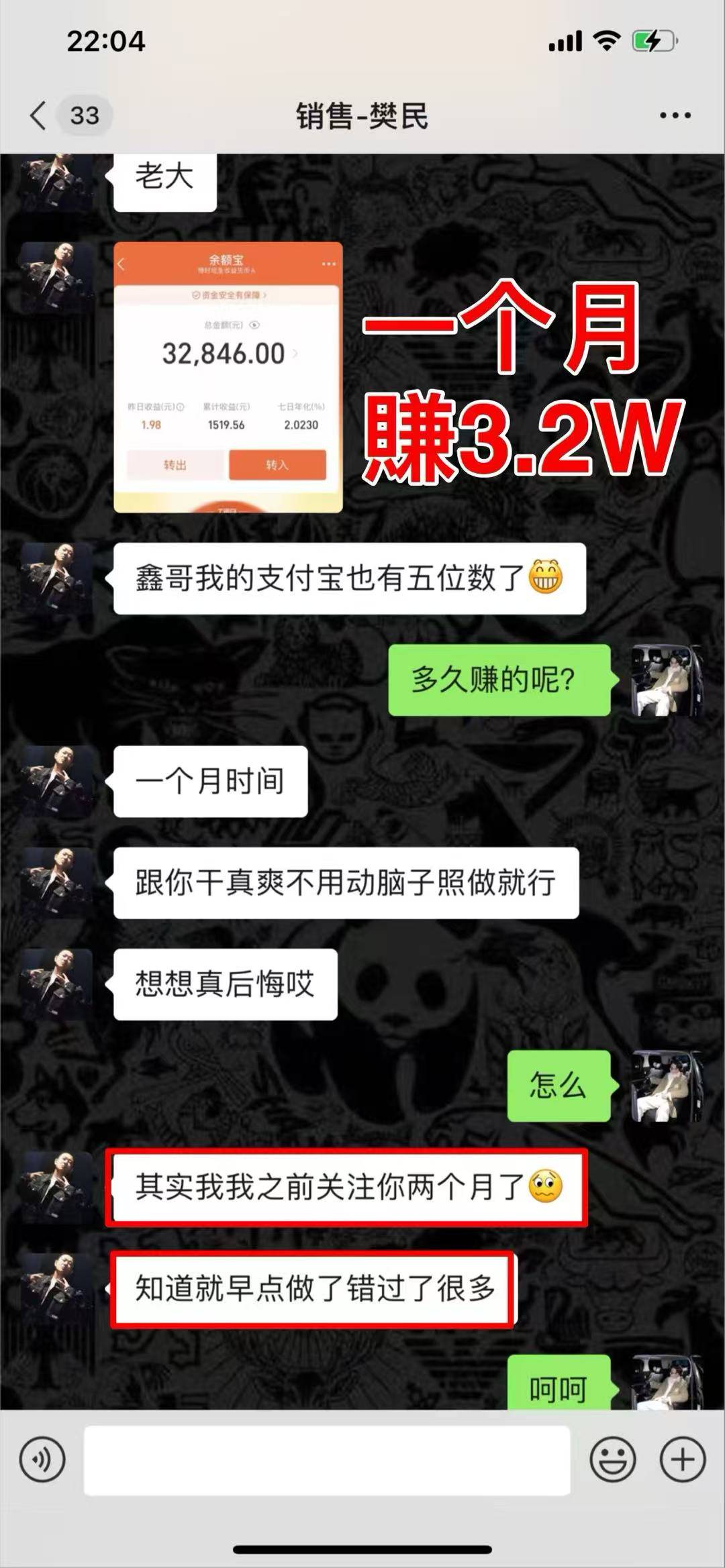The height and width of the screenshot is (1568, 725).
Task: Open chat info via three-dot menu
Action: [675, 115]
